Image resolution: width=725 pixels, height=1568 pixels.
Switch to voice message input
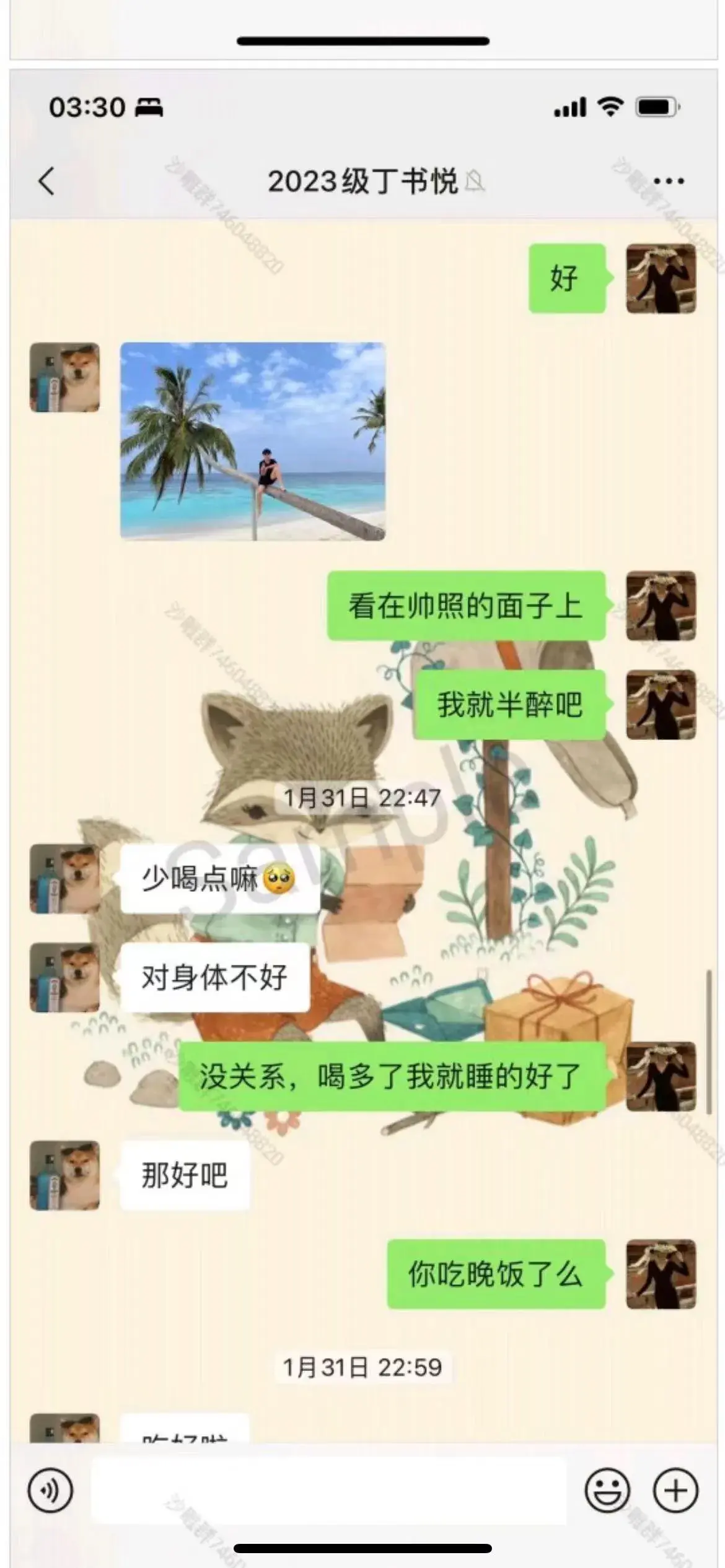point(50,1491)
